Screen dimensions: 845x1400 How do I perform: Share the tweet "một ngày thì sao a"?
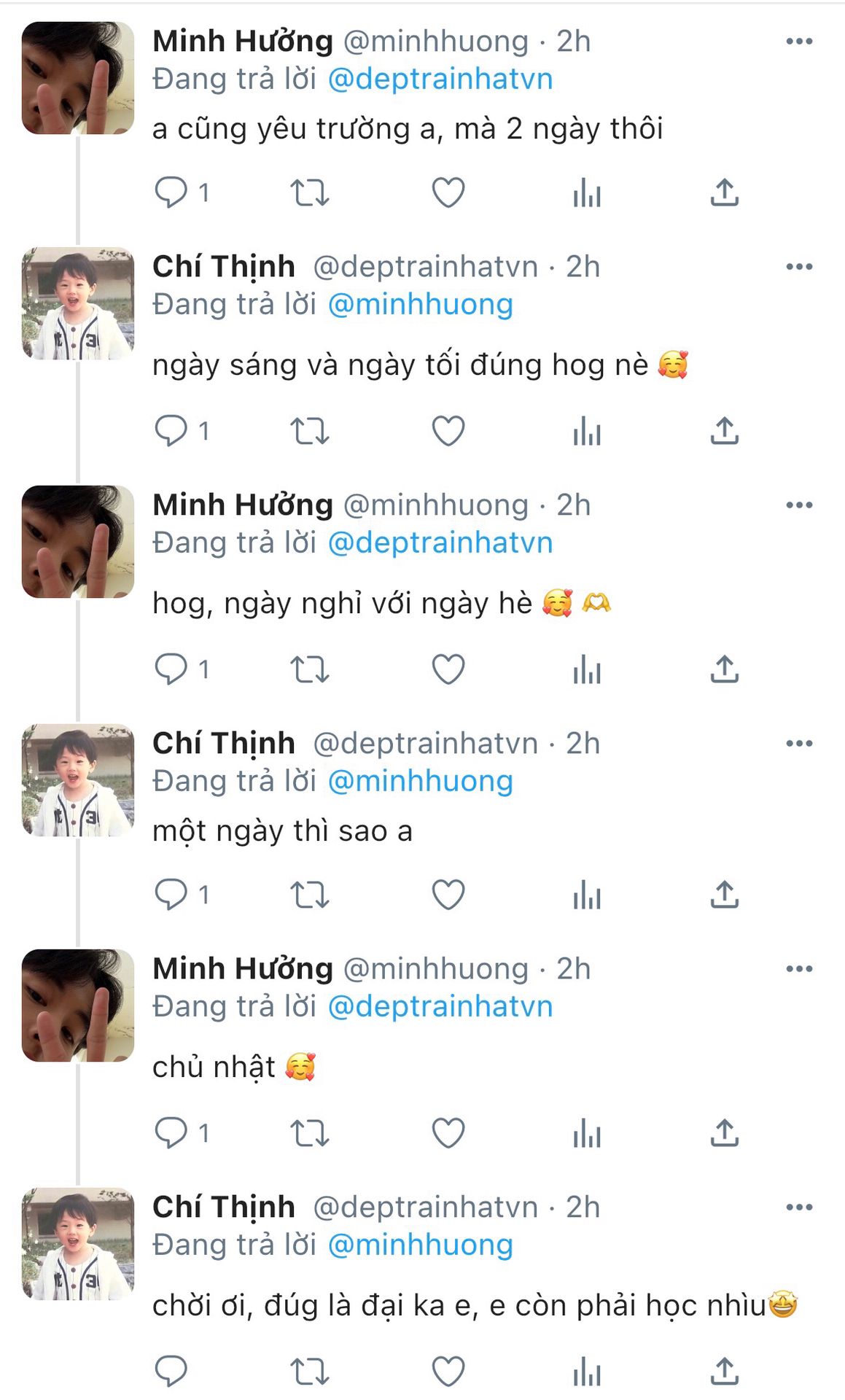tap(725, 894)
